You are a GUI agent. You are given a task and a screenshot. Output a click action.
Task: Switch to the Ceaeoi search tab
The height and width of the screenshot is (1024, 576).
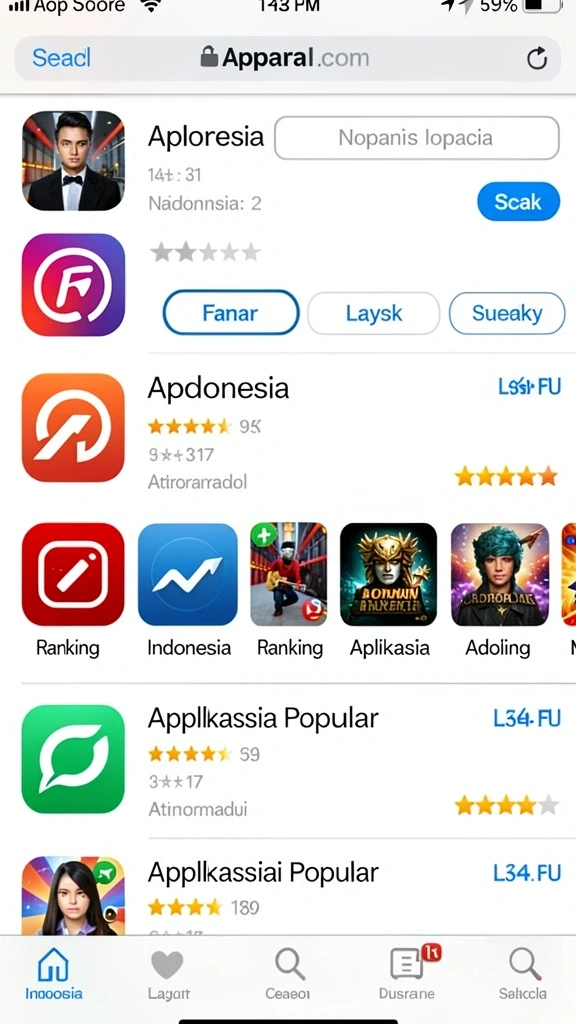288,973
